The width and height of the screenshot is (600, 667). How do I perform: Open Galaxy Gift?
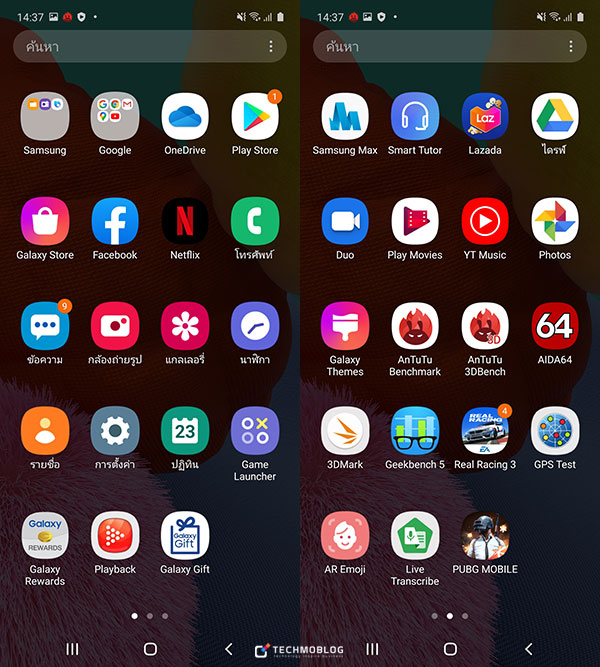[185, 536]
